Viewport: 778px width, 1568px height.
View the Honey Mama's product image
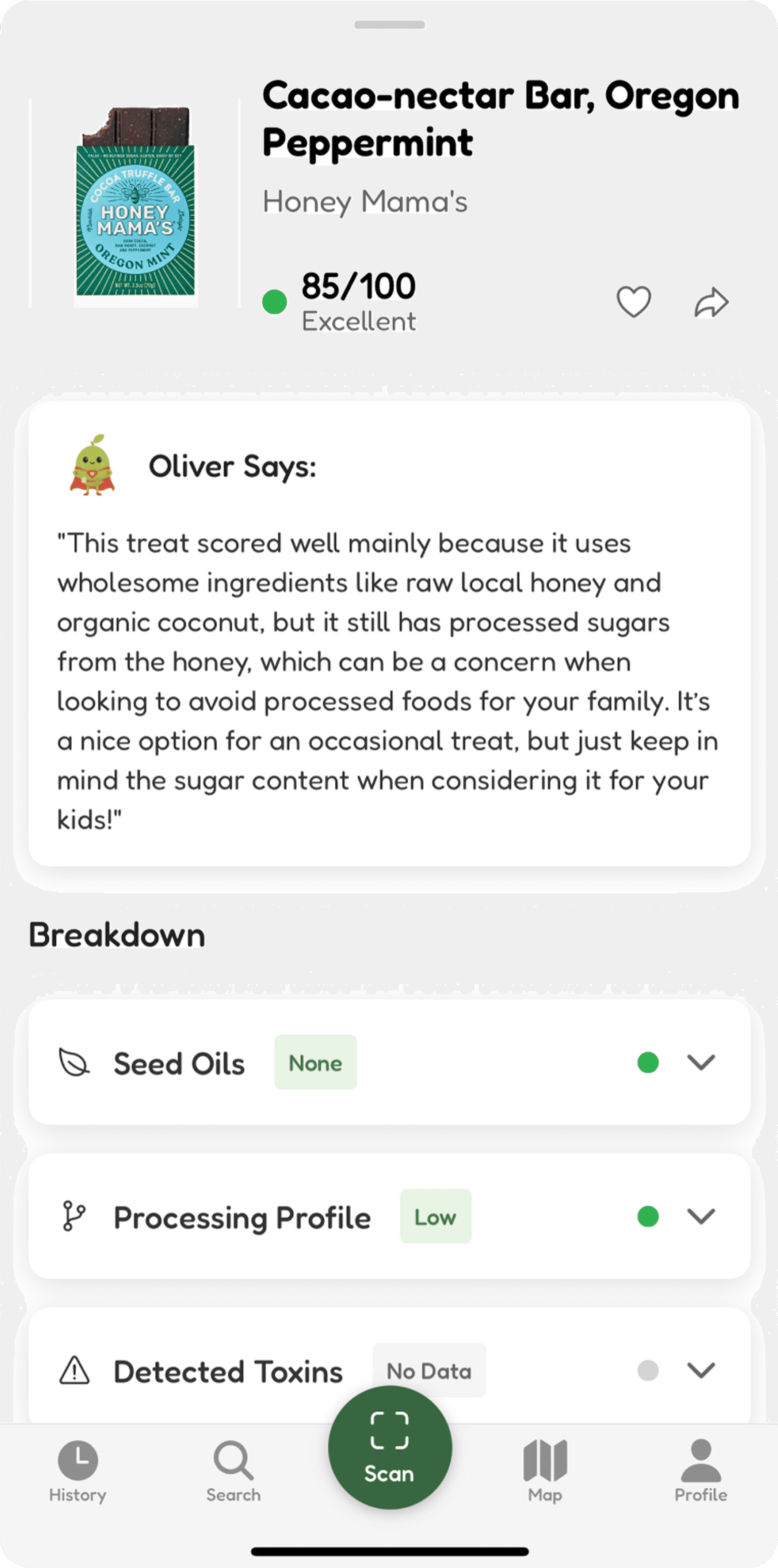[x=135, y=203]
